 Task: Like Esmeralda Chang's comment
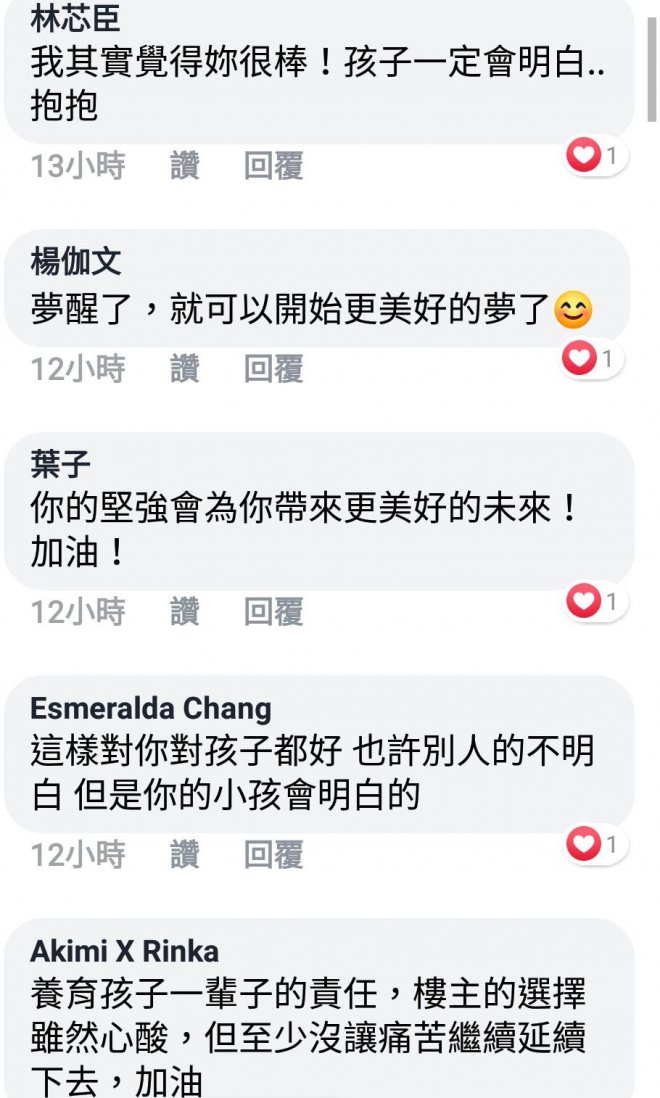click(x=185, y=855)
